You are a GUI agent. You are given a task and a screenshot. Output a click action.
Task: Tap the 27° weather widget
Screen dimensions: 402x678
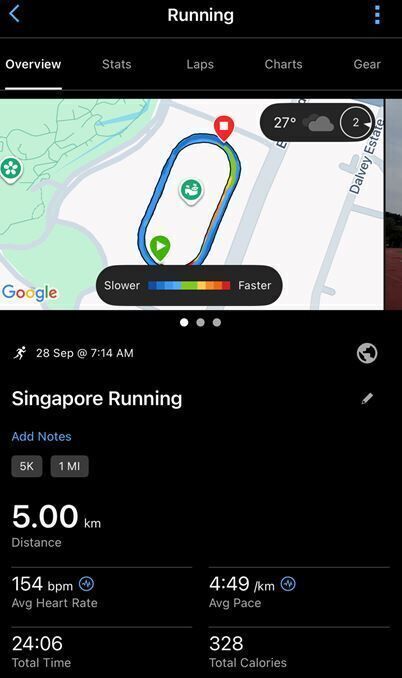coord(318,122)
